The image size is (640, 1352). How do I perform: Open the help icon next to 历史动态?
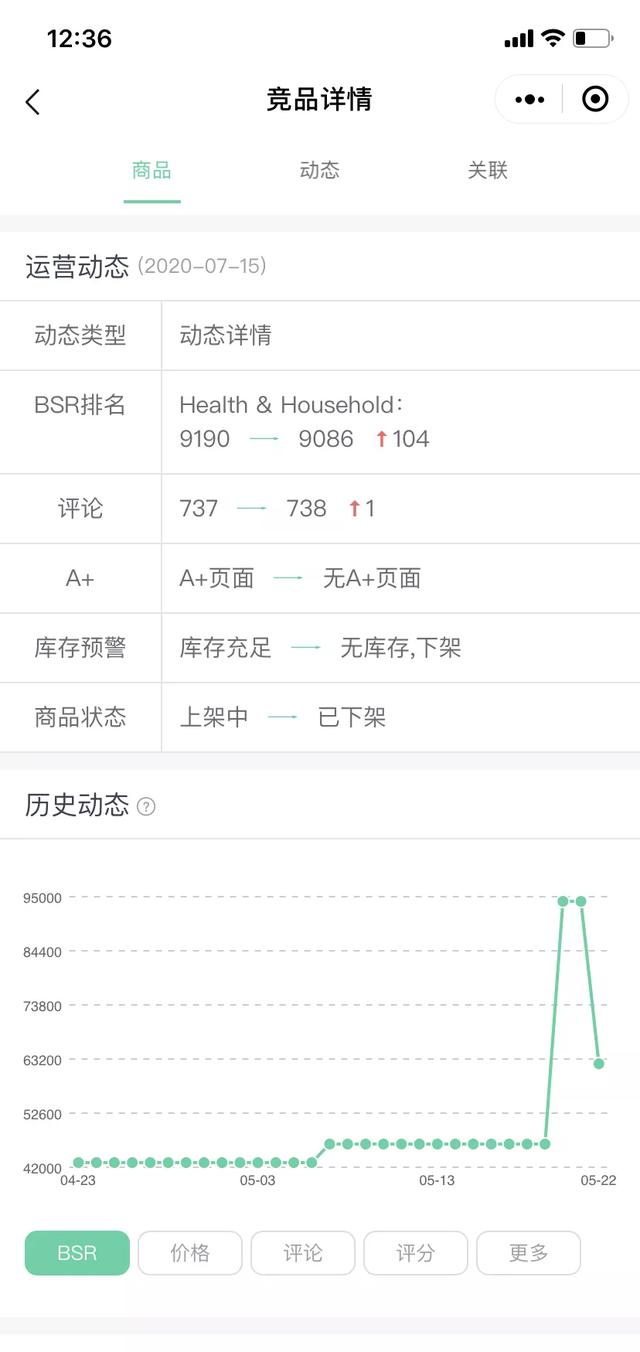[x=146, y=806]
